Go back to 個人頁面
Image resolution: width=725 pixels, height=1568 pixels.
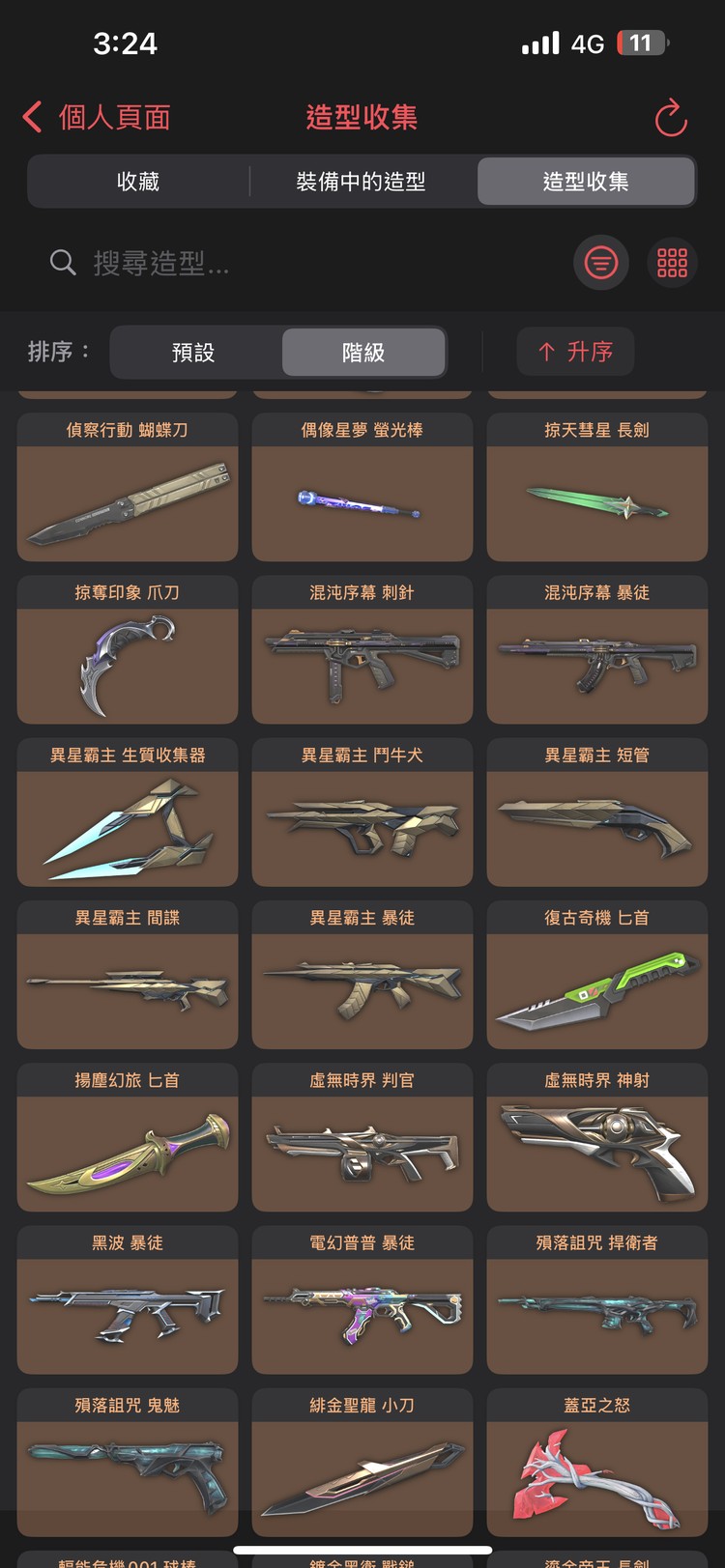coord(97,118)
